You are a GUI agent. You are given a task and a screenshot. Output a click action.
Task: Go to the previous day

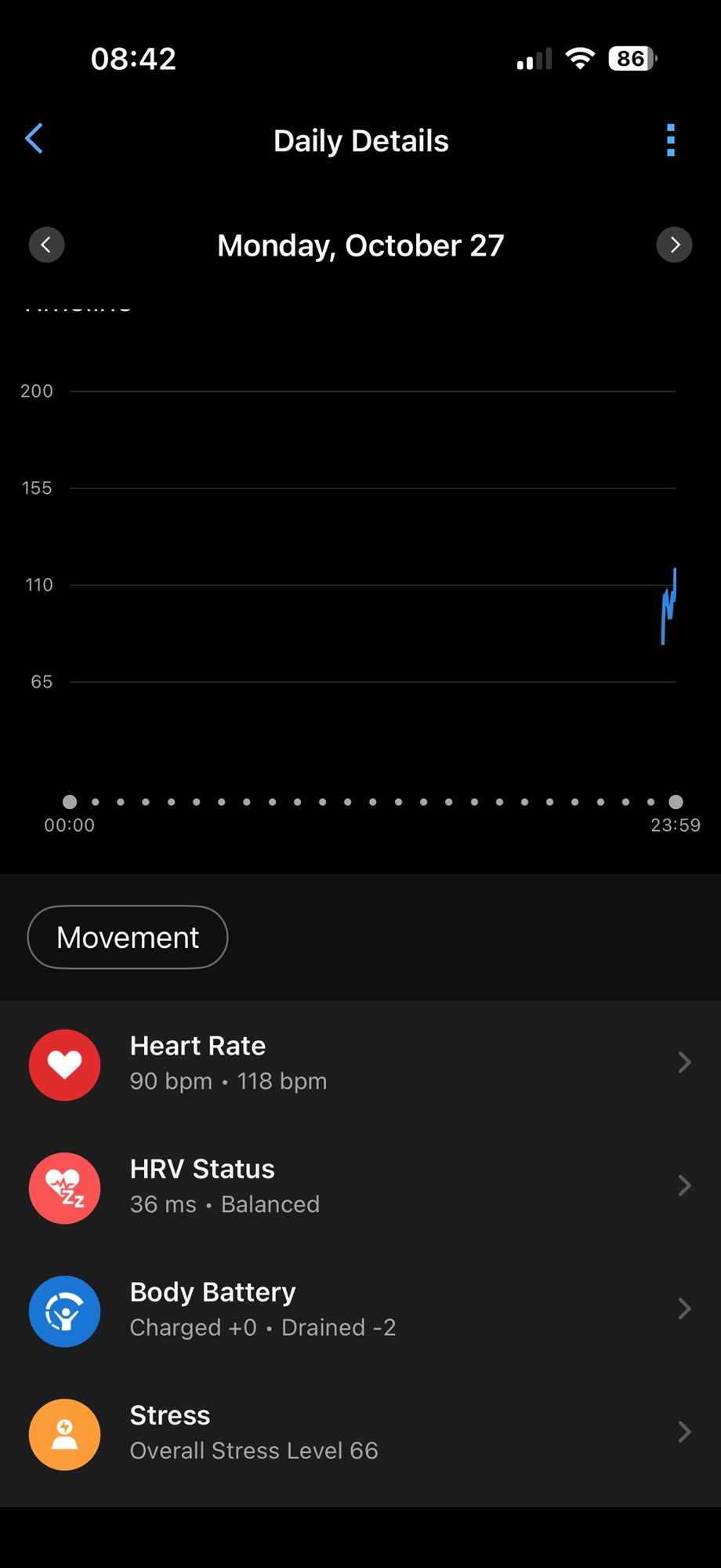47,245
